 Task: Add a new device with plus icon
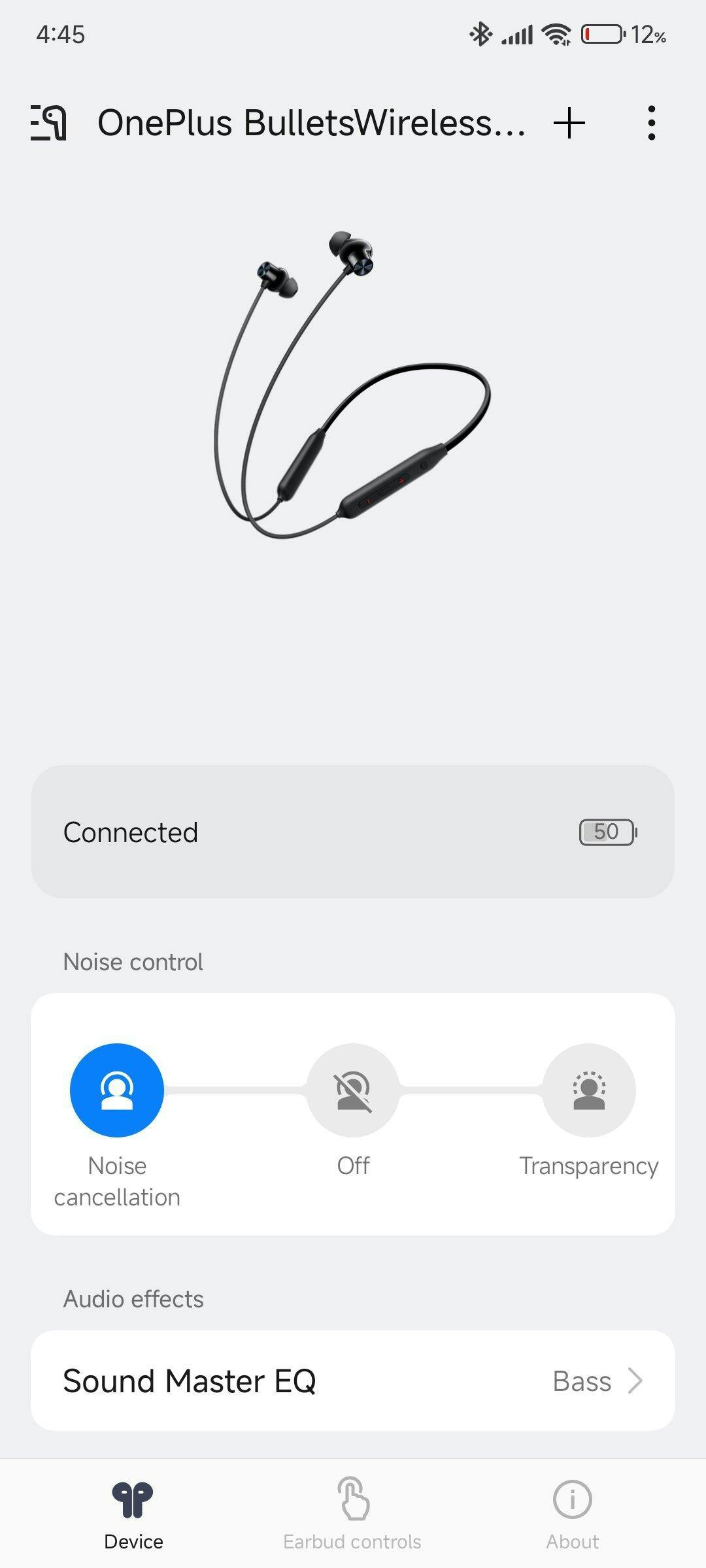click(x=569, y=123)
